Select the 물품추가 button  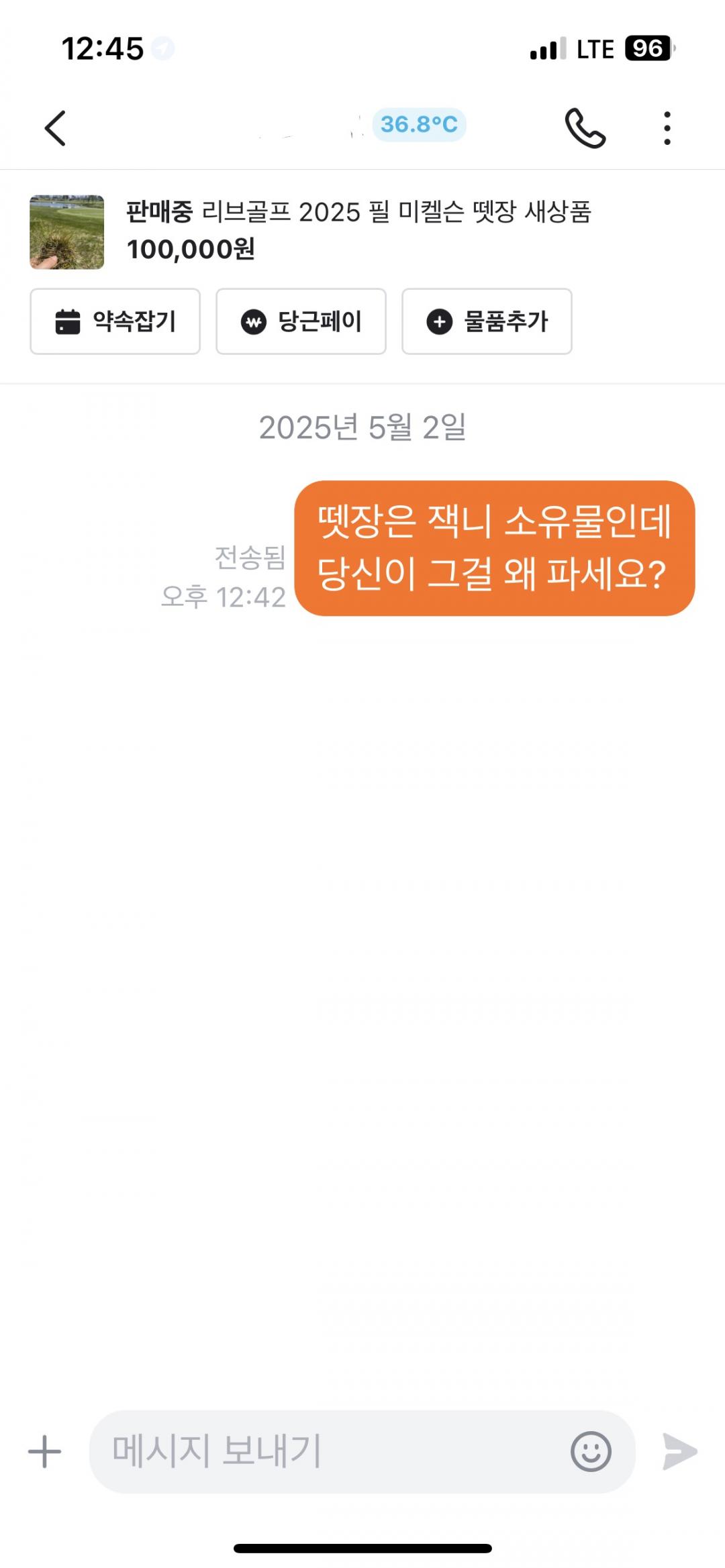487,321
